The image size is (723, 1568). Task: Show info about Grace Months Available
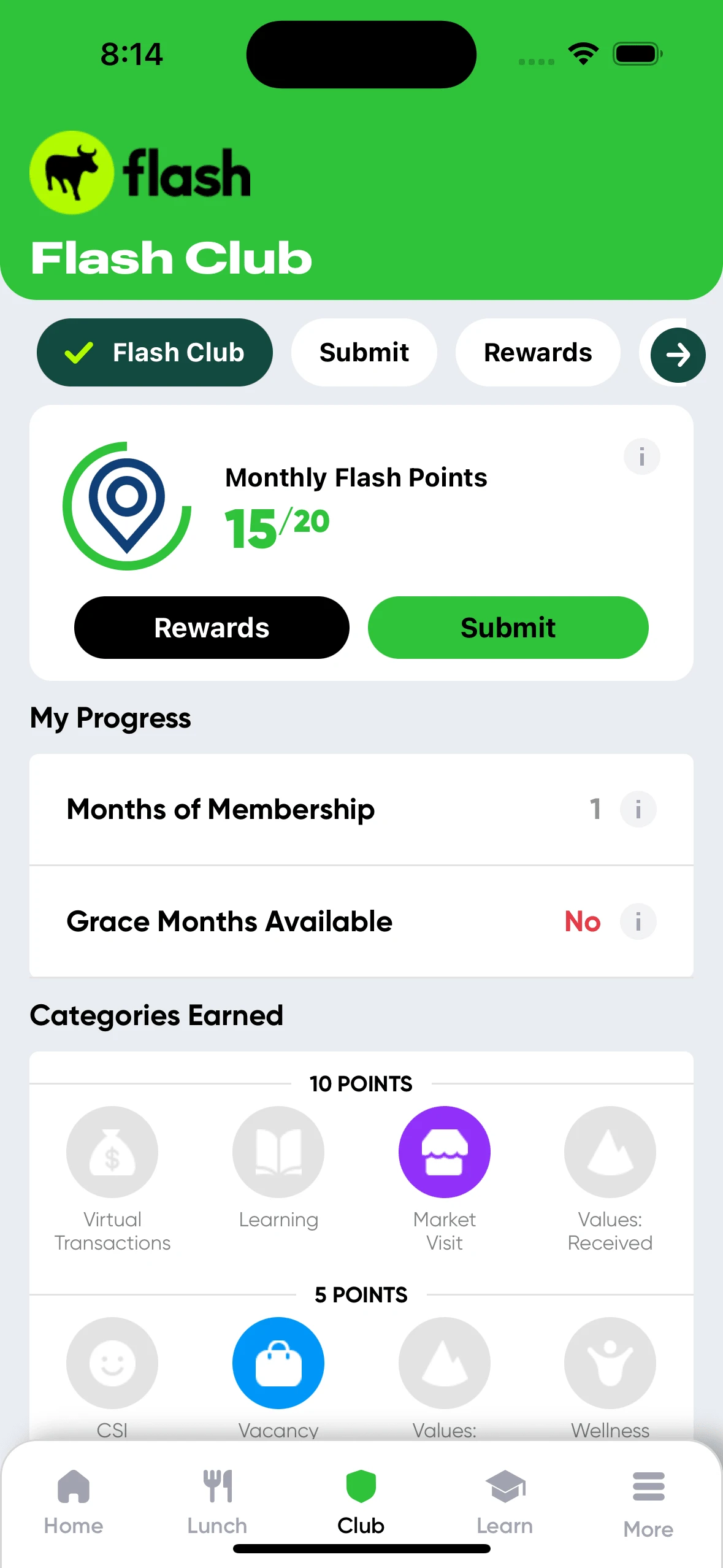638,921
